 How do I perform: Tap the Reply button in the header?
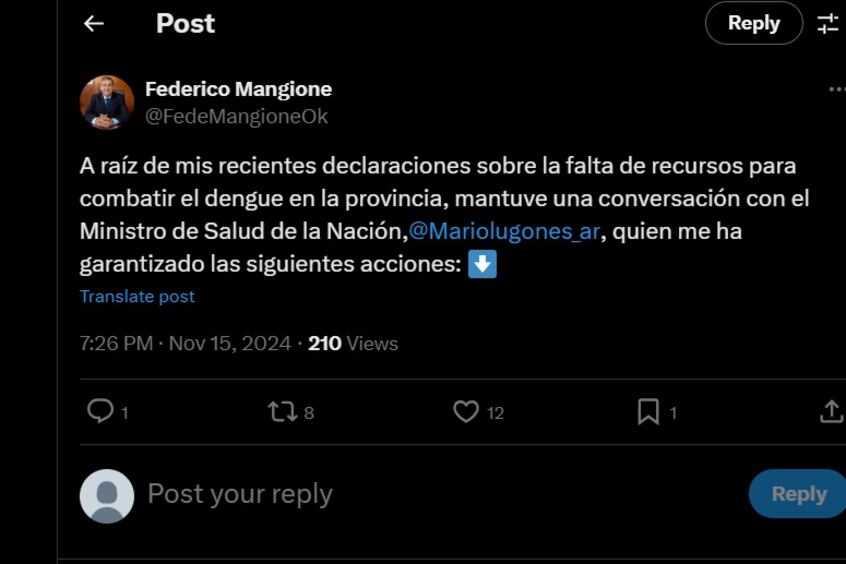[x=753, y=23]
